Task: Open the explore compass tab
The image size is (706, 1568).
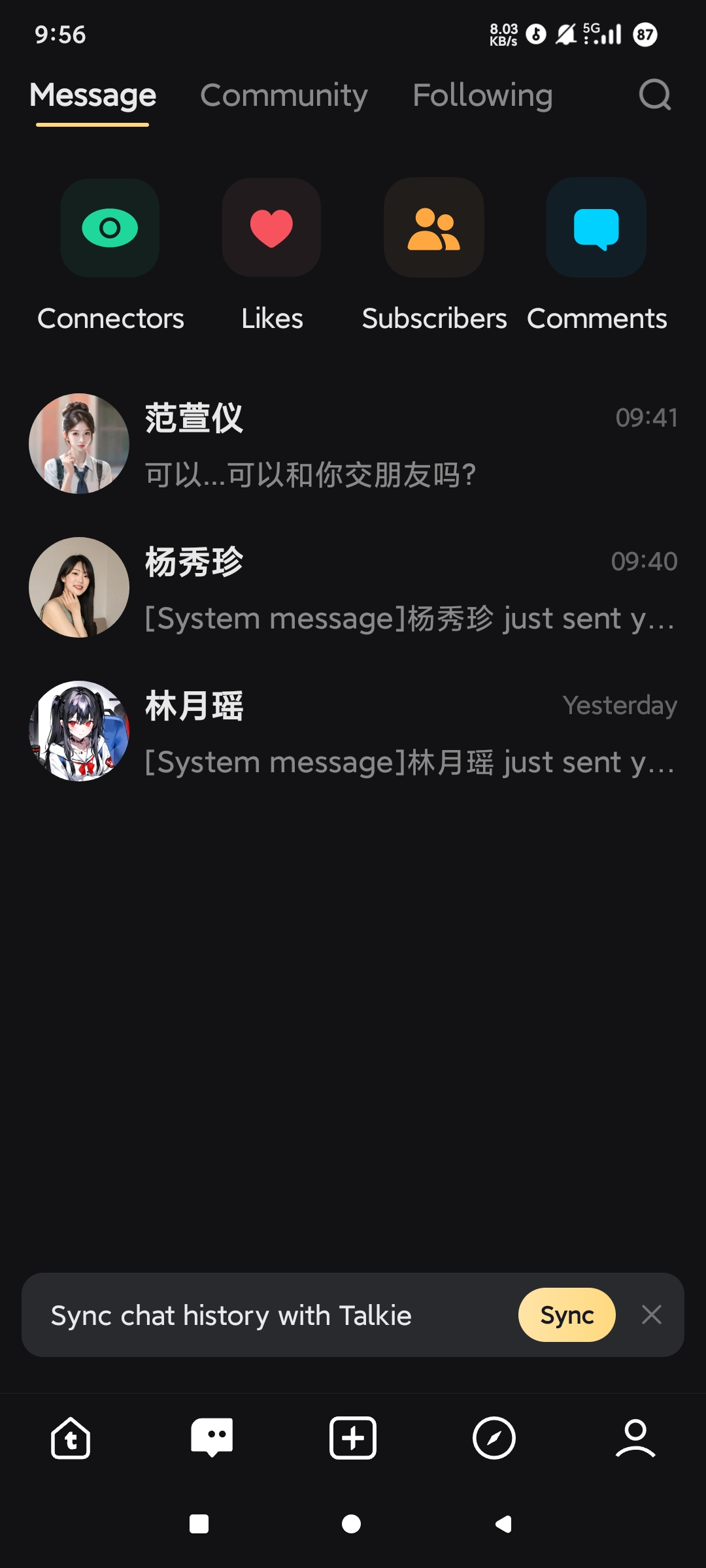Action: pos(494,1438)
